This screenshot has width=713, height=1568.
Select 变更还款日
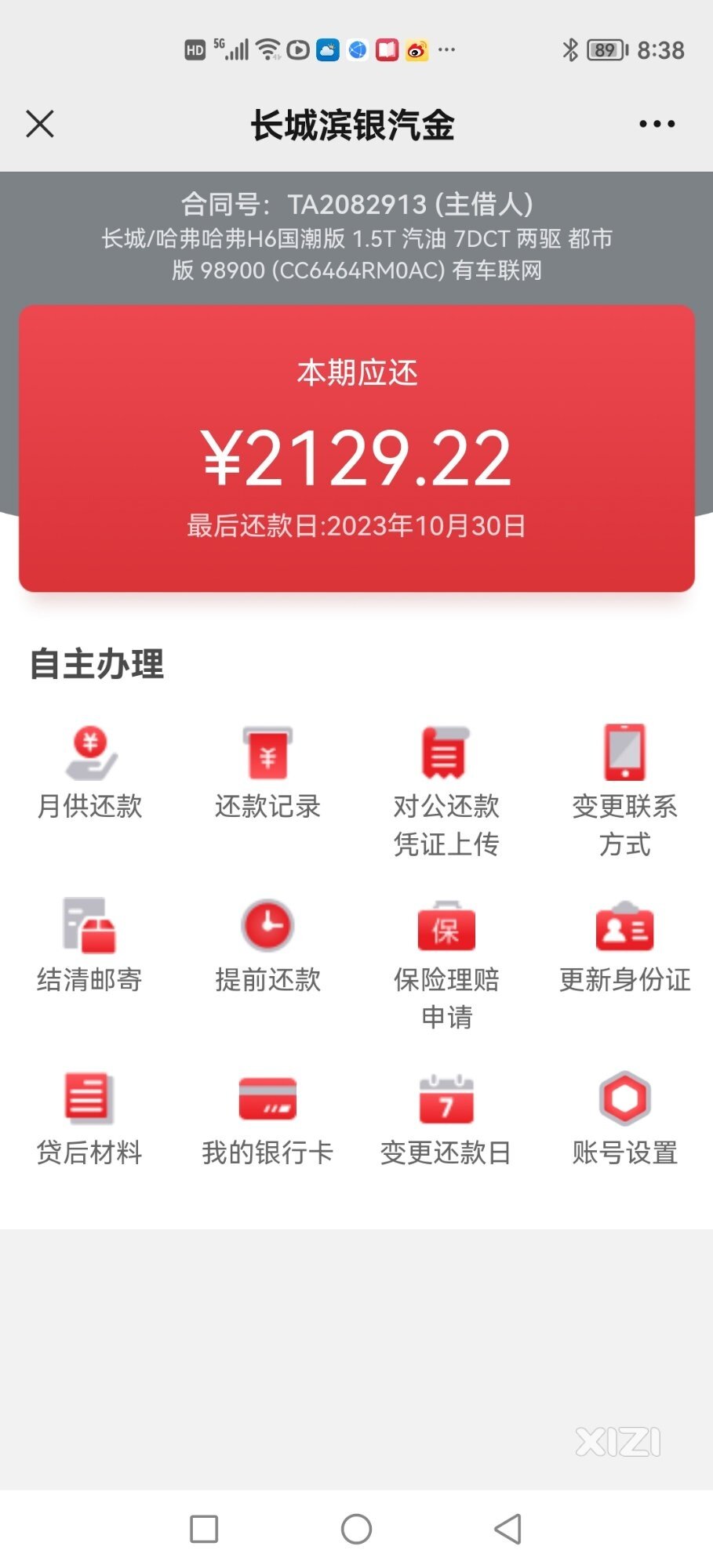pos(446,1119)
